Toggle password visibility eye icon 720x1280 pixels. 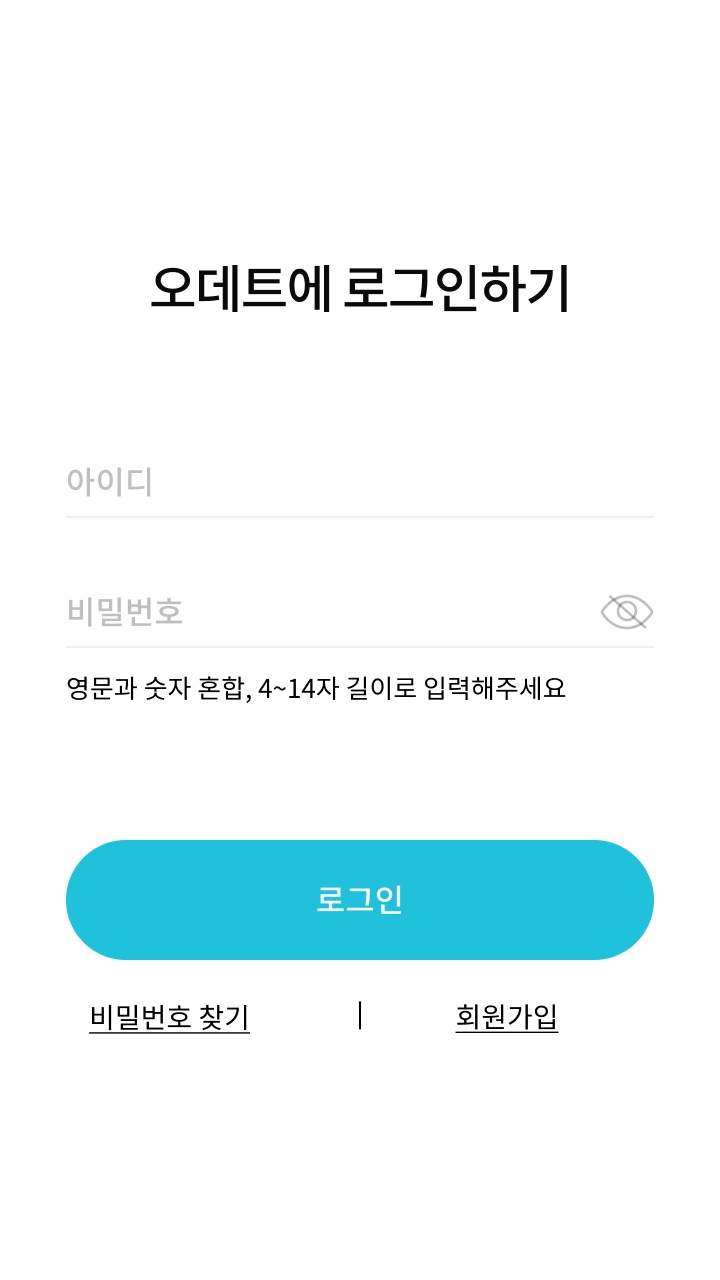coord(627,612)
